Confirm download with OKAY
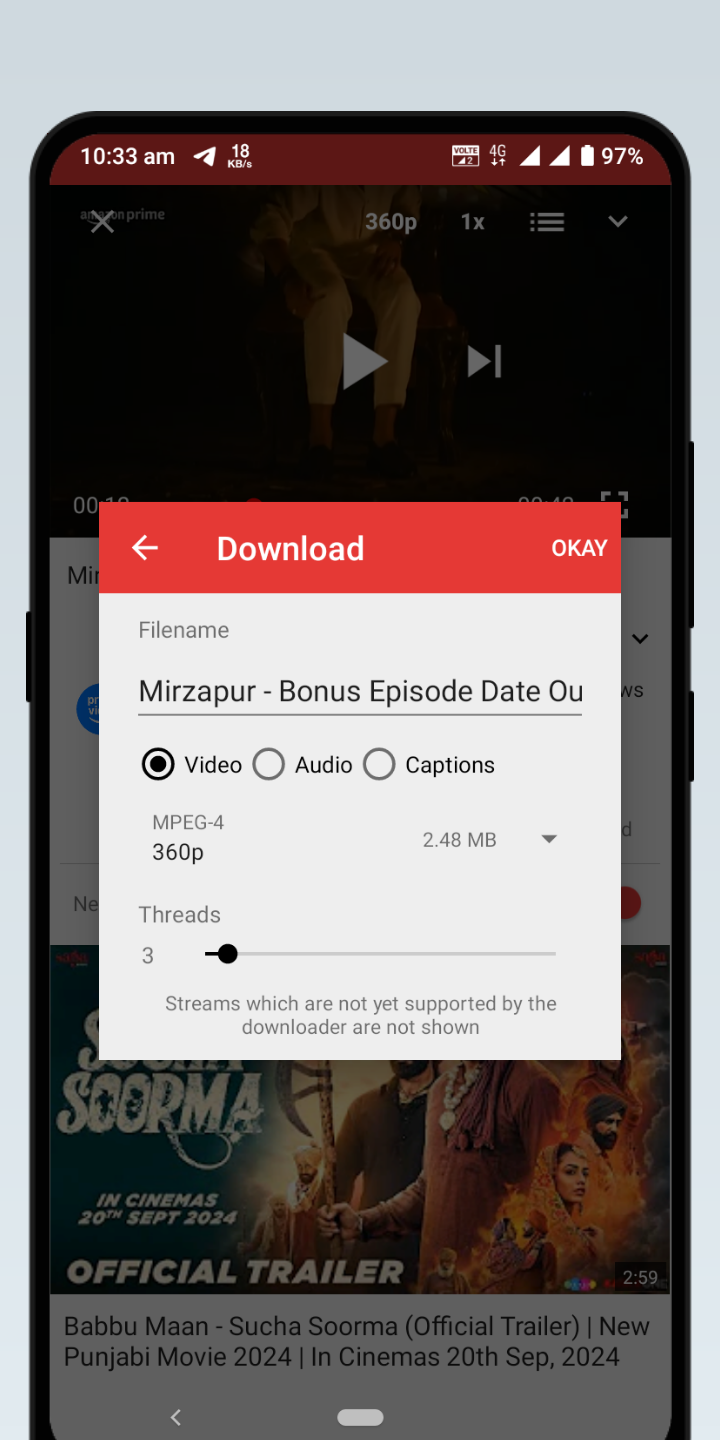The height and width of the screenshot is (1440, 720). 579,548
